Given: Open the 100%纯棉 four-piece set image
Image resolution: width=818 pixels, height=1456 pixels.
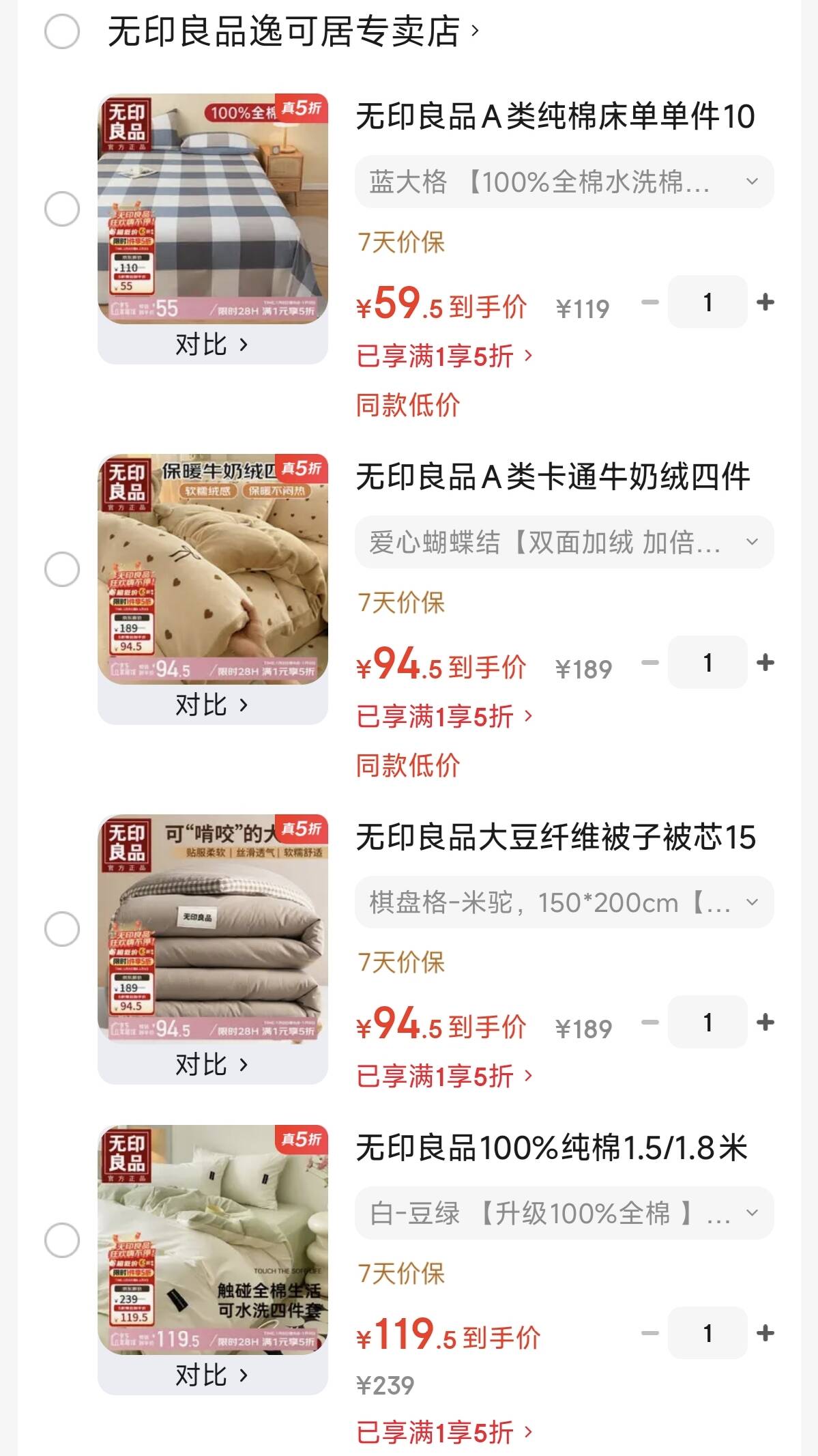Looking at the screenshot, I should [x=213, y=1239].
